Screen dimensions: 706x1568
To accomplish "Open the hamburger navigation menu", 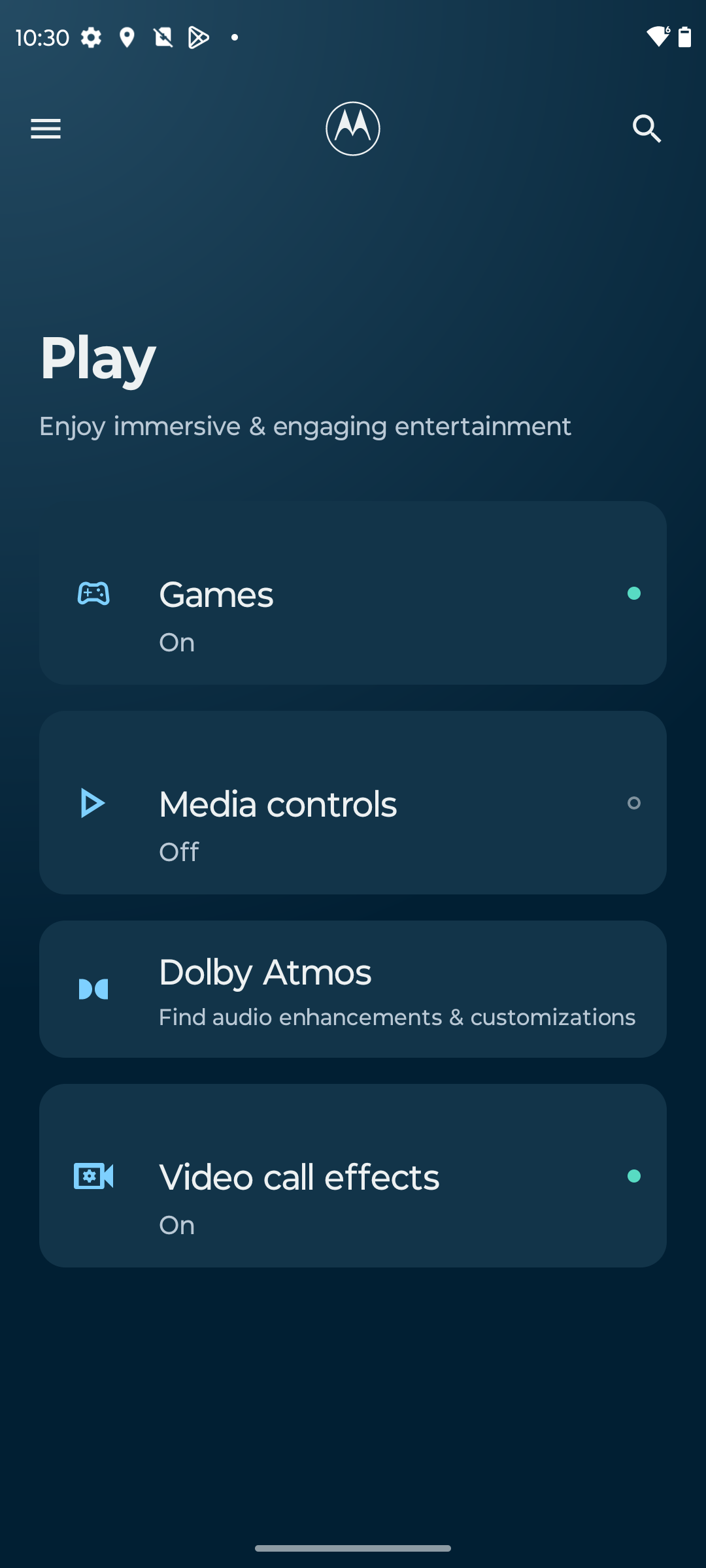I will [x=46, y=129].
